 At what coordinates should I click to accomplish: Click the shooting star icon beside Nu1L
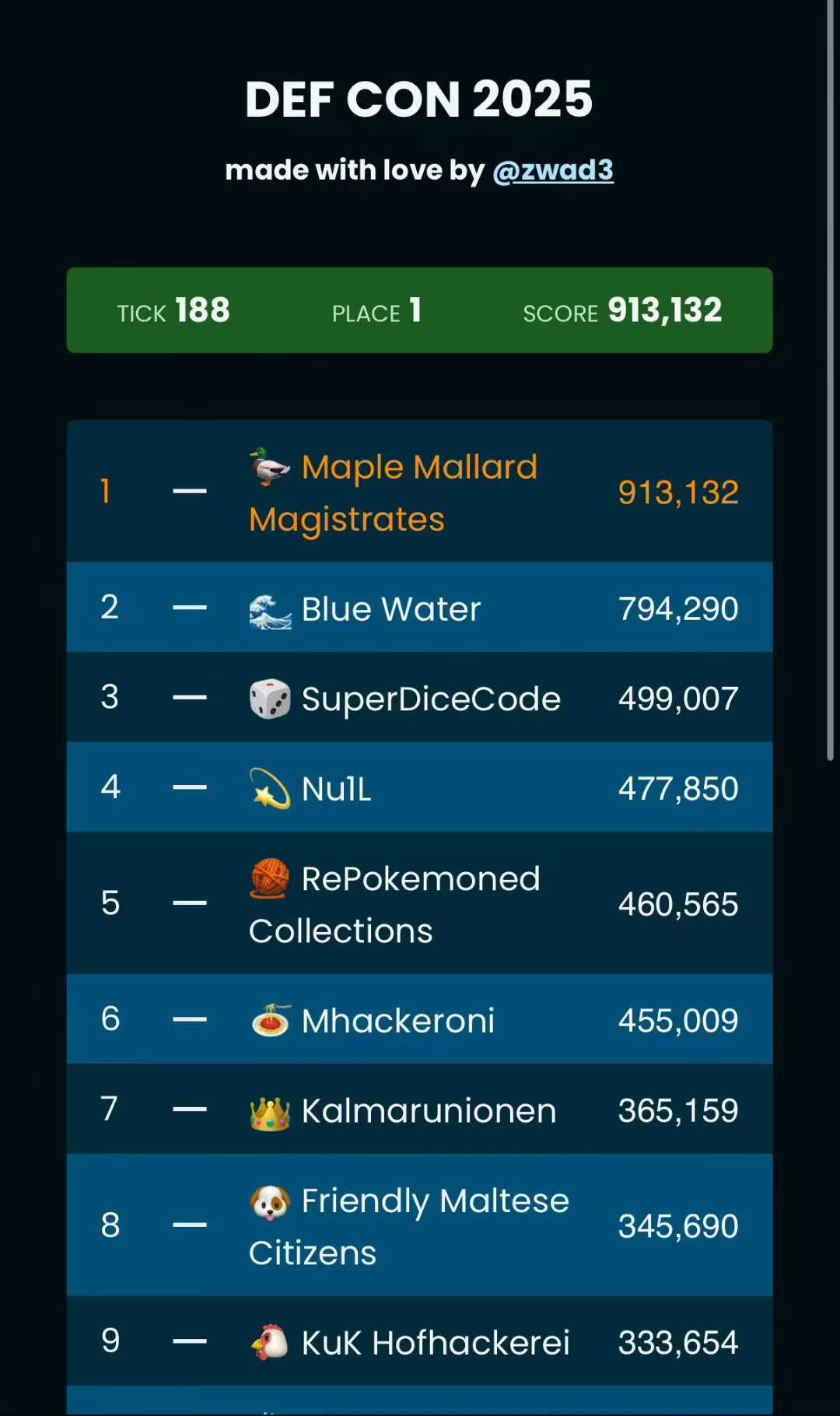[x=270, y=788]
